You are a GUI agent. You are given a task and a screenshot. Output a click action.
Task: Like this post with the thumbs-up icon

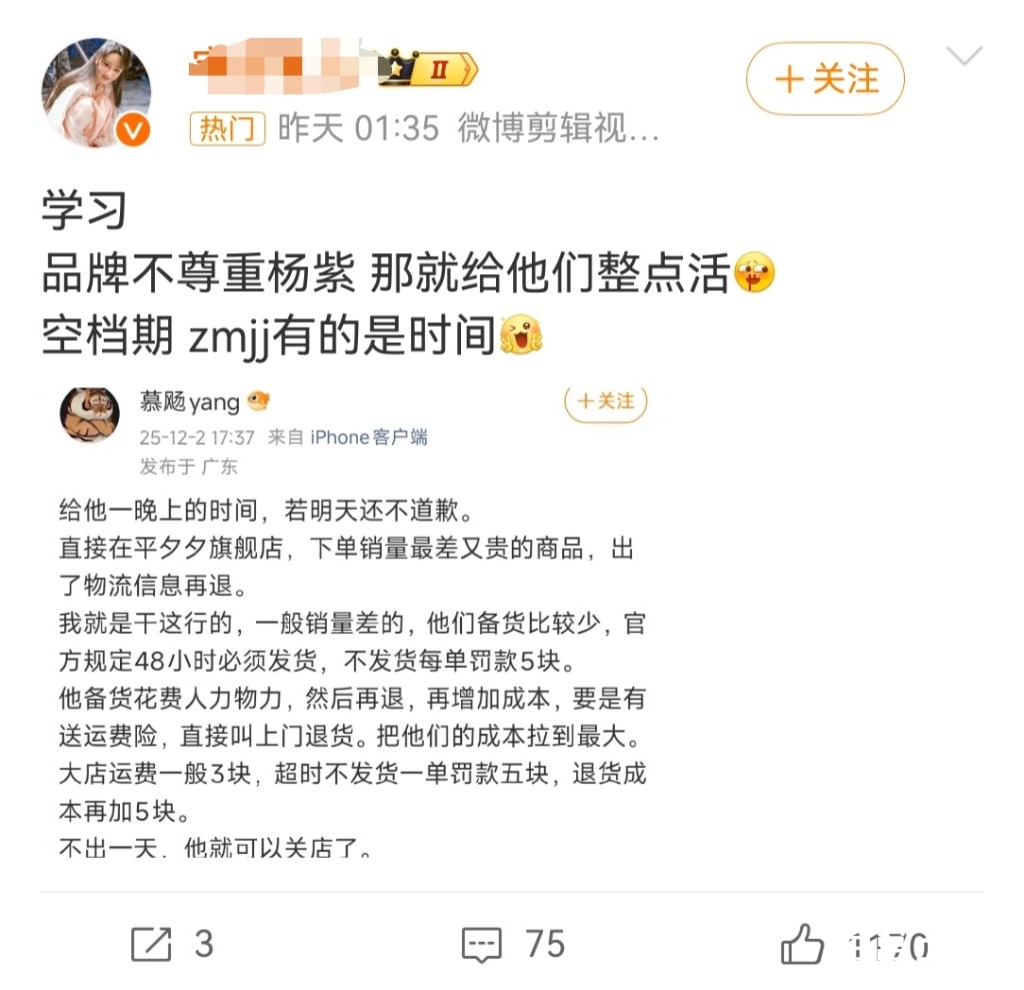[x=803, y=945]
